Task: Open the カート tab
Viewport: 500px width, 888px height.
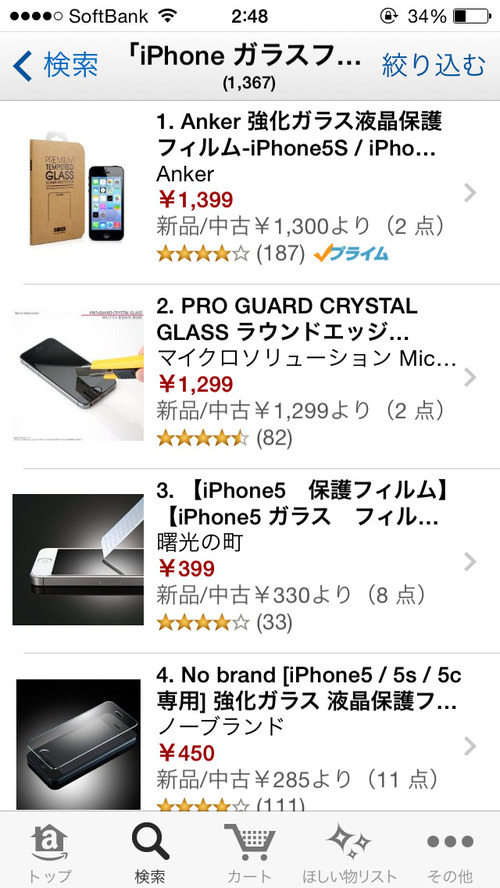Action: (250, 851)
